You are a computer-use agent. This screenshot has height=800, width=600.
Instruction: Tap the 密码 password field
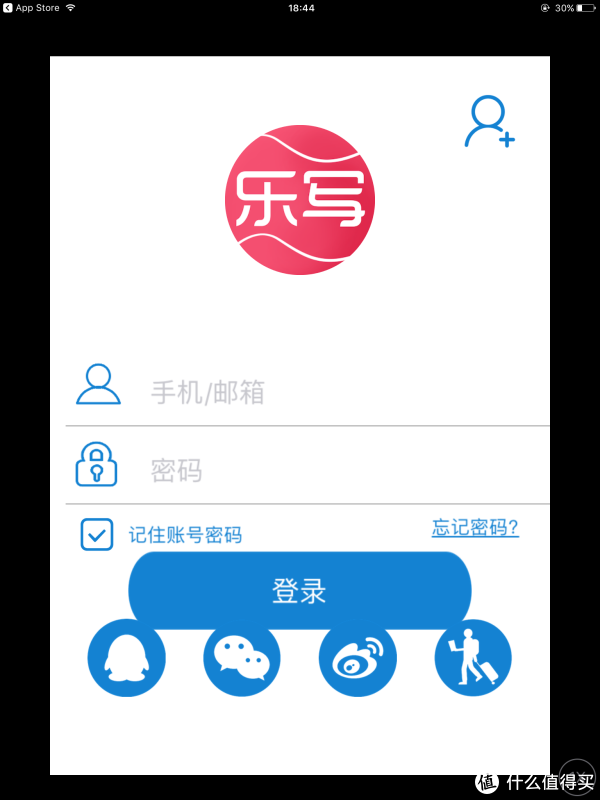pyautogui.click(x=340, y=470)
